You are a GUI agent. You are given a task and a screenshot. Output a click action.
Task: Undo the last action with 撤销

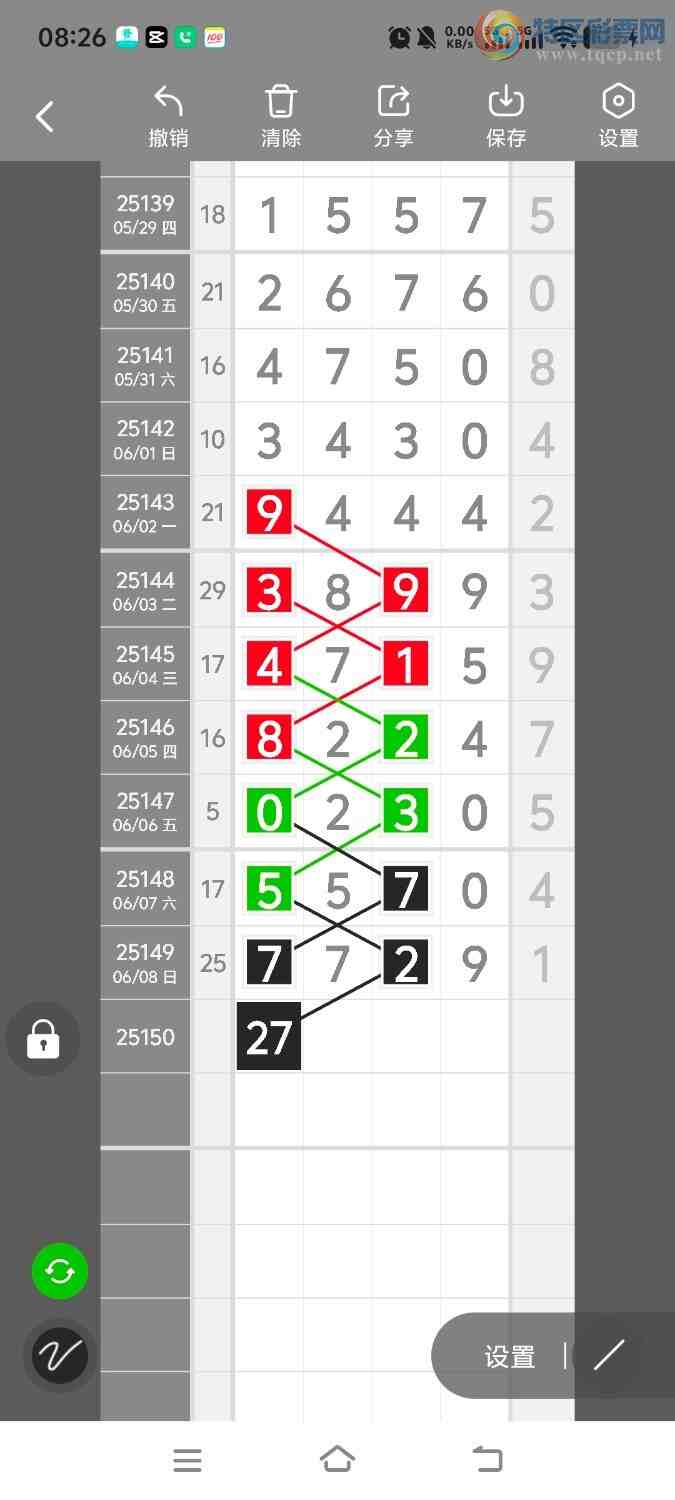pos(168,117)
